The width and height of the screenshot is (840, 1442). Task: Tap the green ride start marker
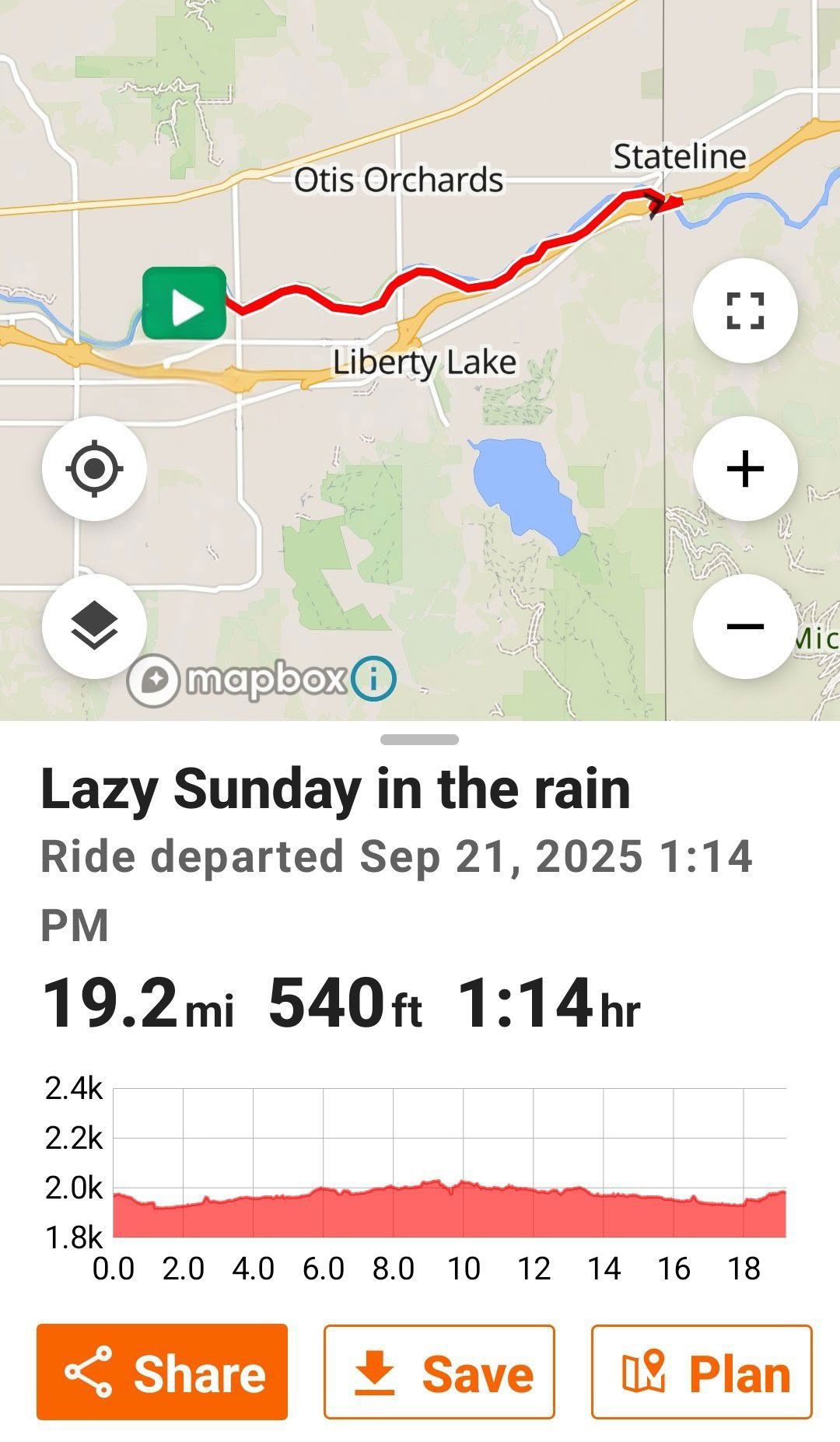[184, 303]
